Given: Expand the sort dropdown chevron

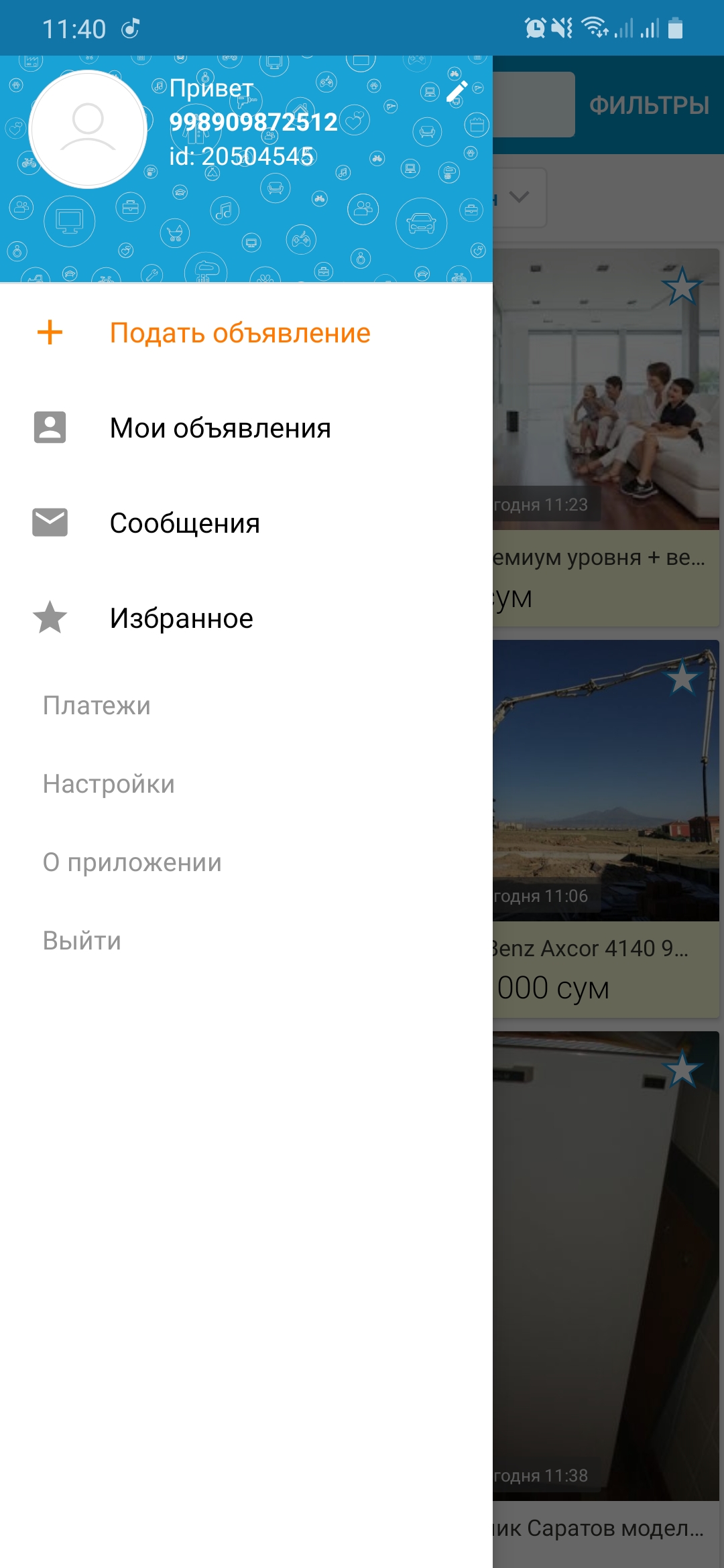Looking at the screenshot, I should pos(519,197).
